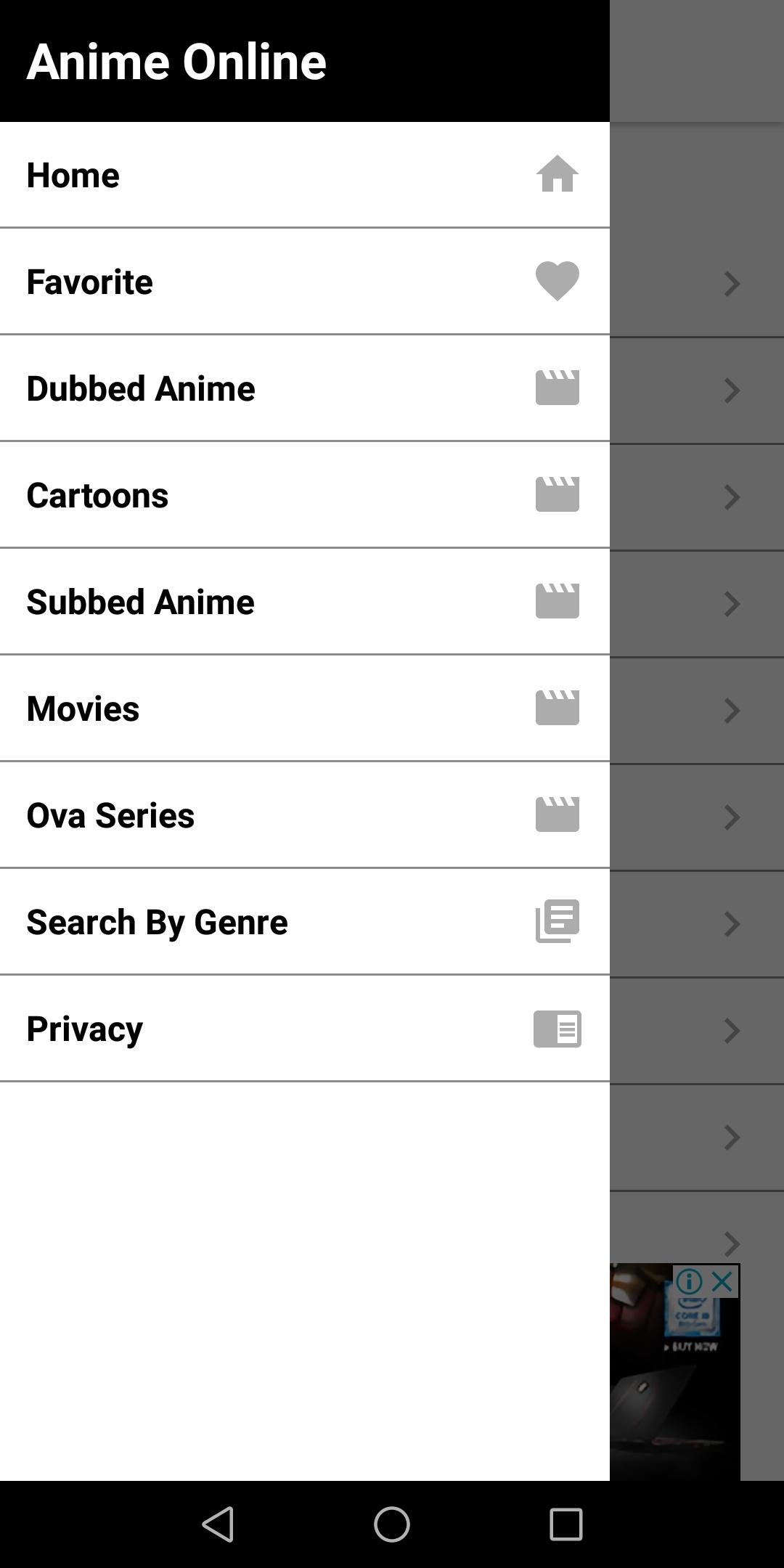Expand the chevron beside the Movies row

pyautogui.click(x=730, y=711)
